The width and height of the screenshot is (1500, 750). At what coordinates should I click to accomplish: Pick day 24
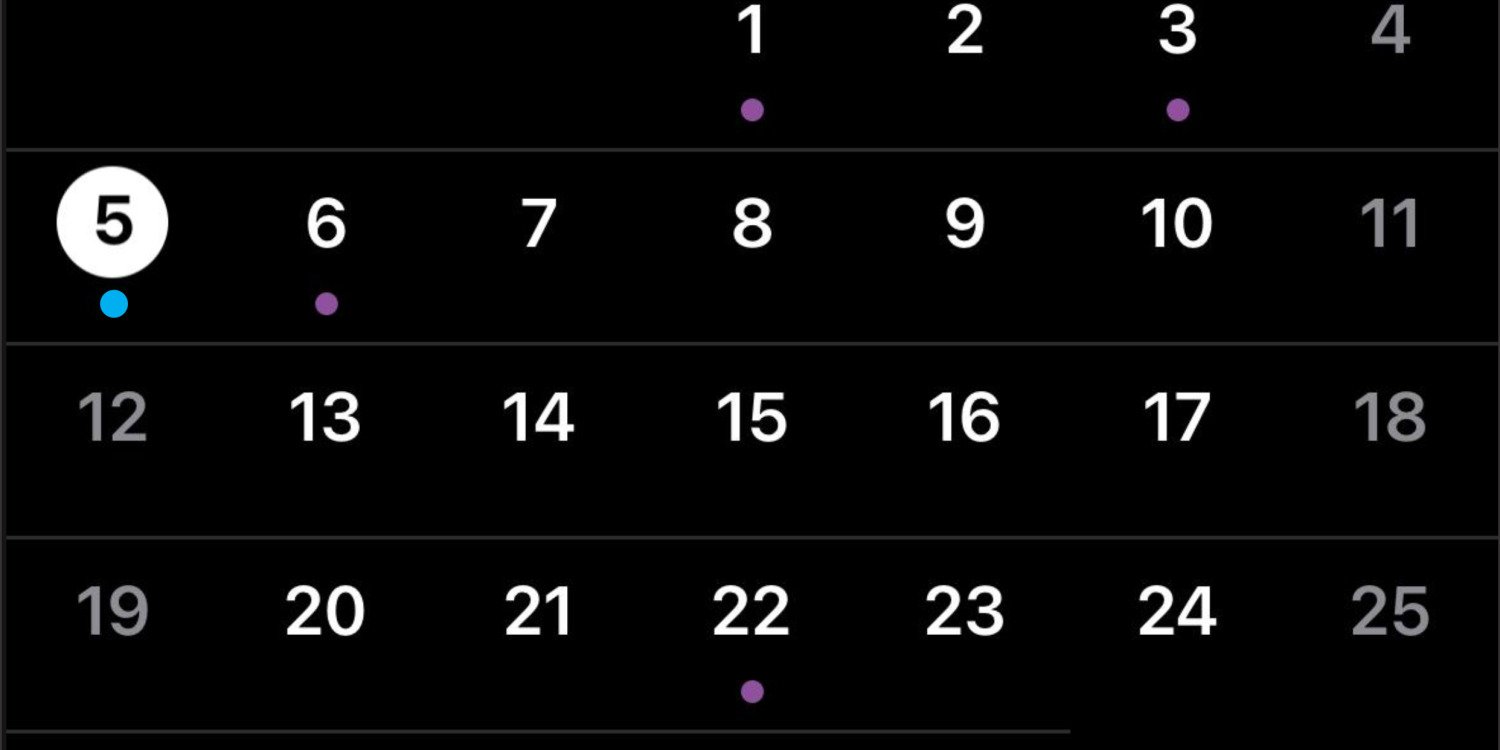(1177, 611)
